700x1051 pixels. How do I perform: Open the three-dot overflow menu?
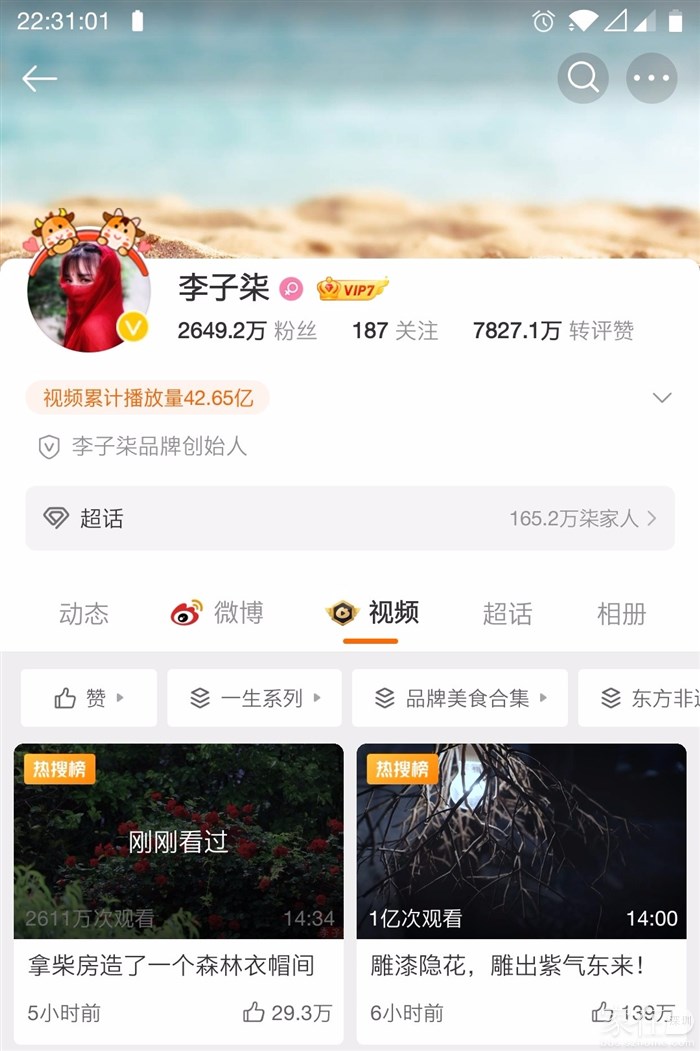(x=651, y=78)
